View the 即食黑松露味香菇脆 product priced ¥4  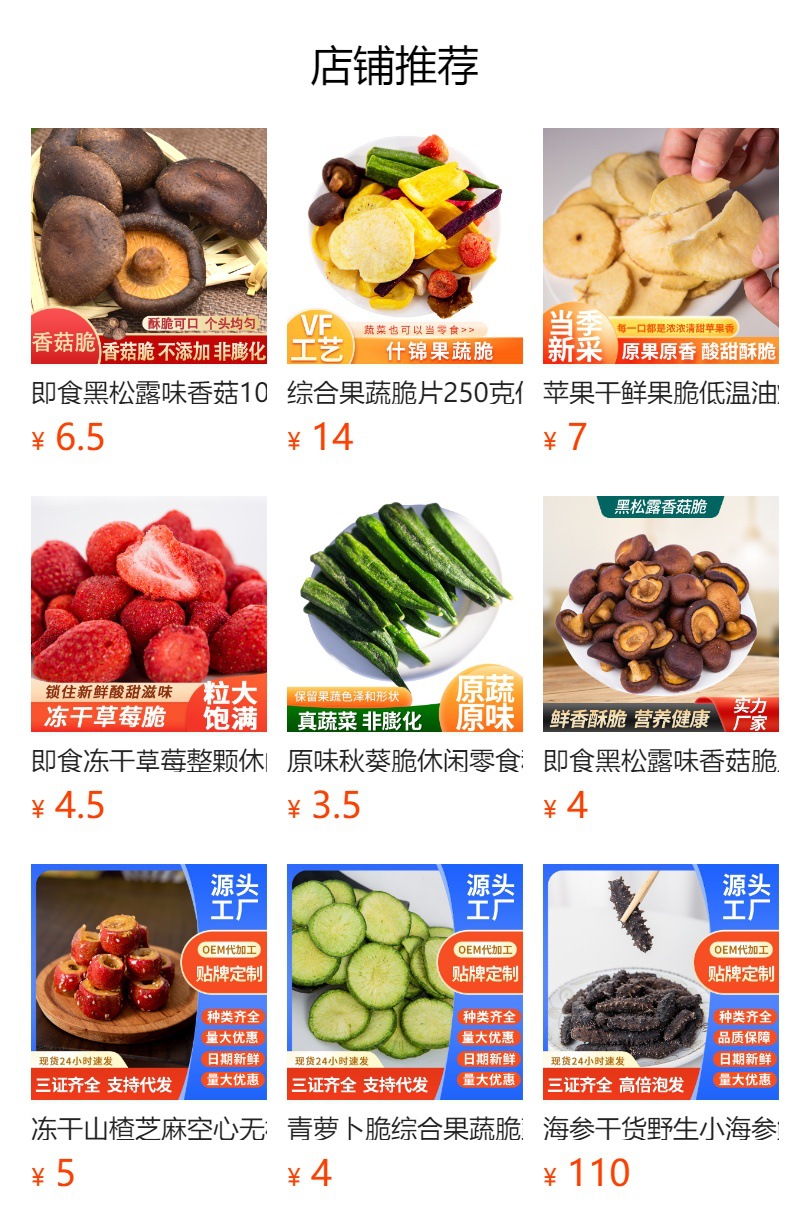click(x=661, y=614)
